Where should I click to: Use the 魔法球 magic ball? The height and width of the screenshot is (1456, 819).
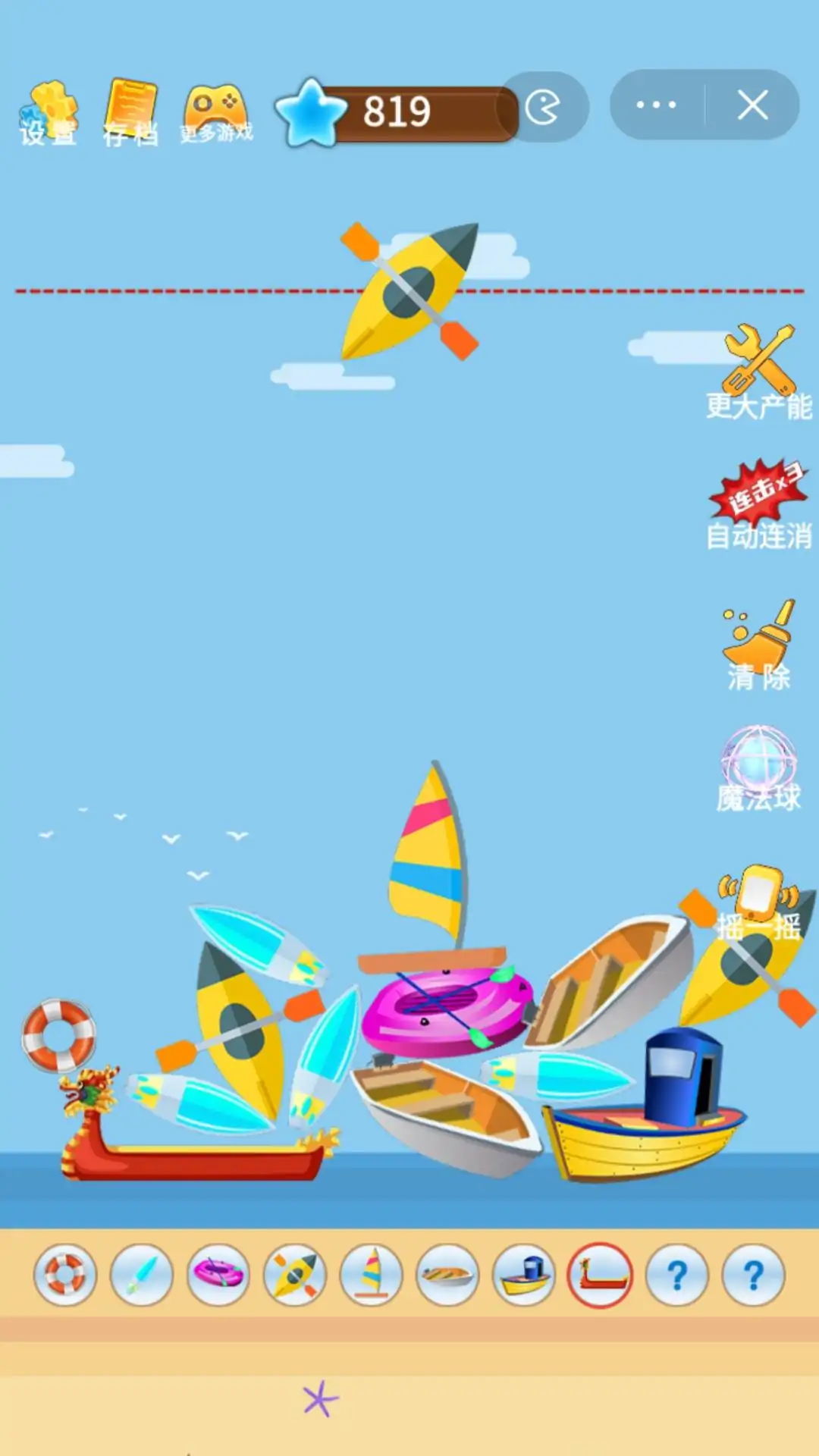click(x=758, y=767)
